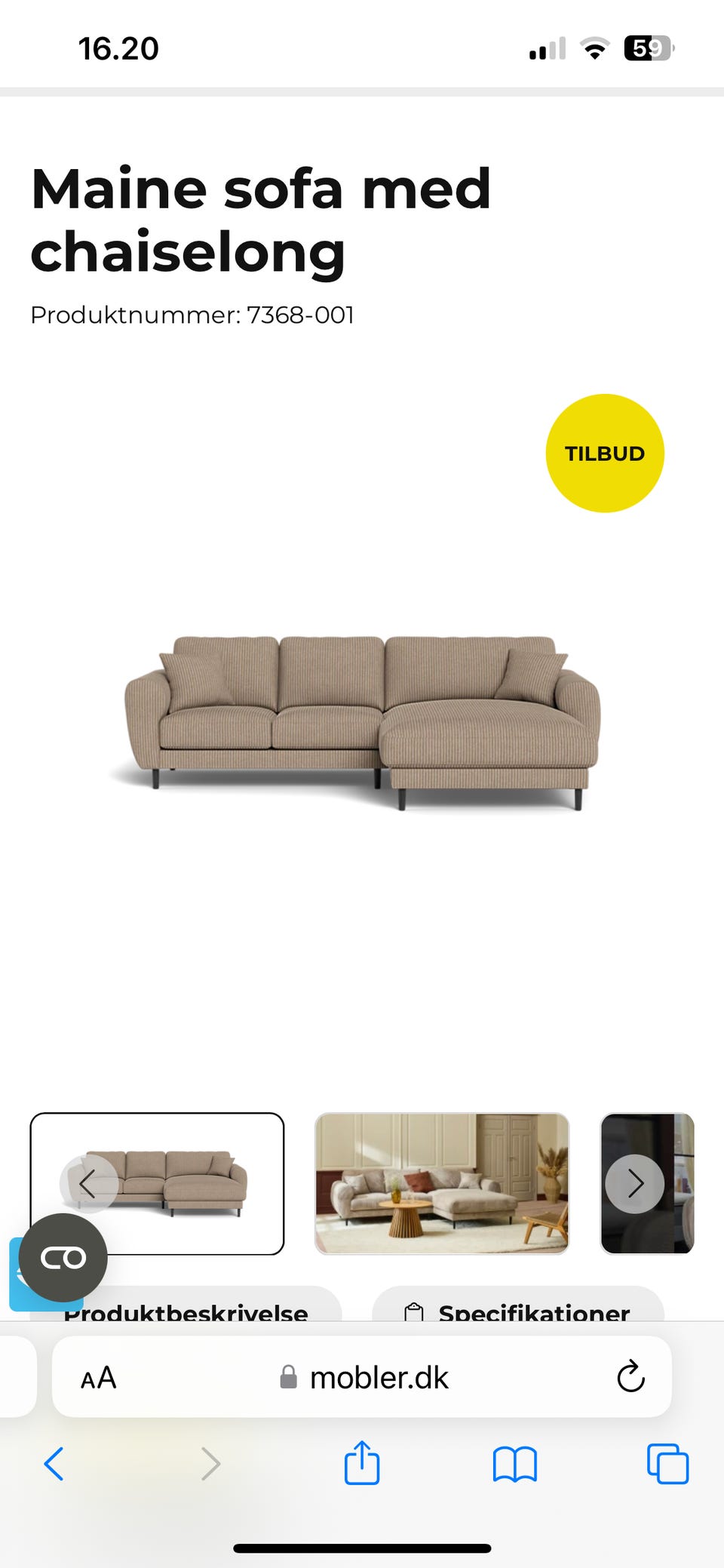The height and width of the screenshot is (1568, 724).
Task: Advance to the next carousel image
Action: pos(634,1182)
